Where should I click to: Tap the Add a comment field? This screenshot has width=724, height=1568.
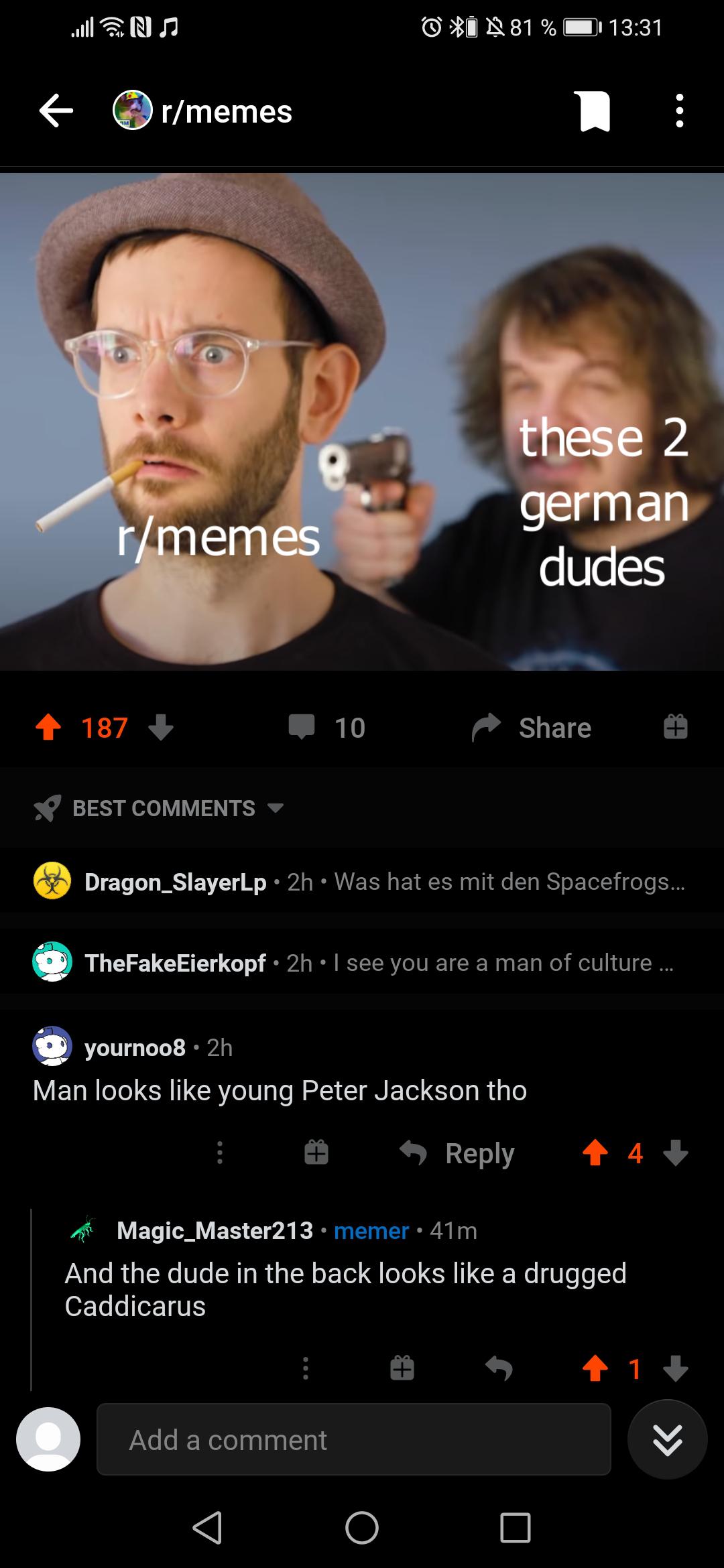pos(353,1440)
